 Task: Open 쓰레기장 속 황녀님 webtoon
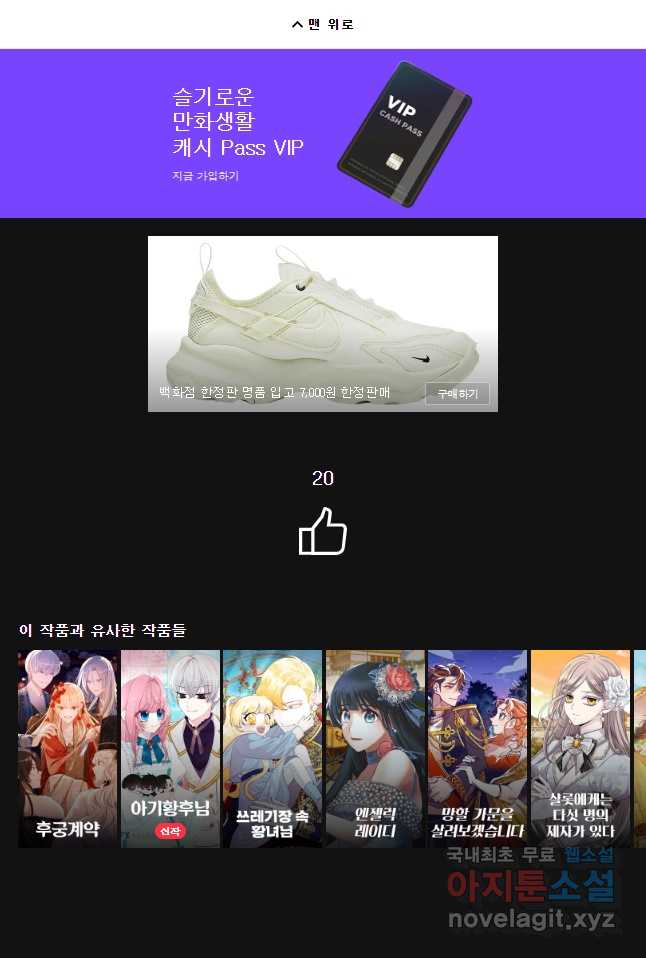tap(273, 748)
